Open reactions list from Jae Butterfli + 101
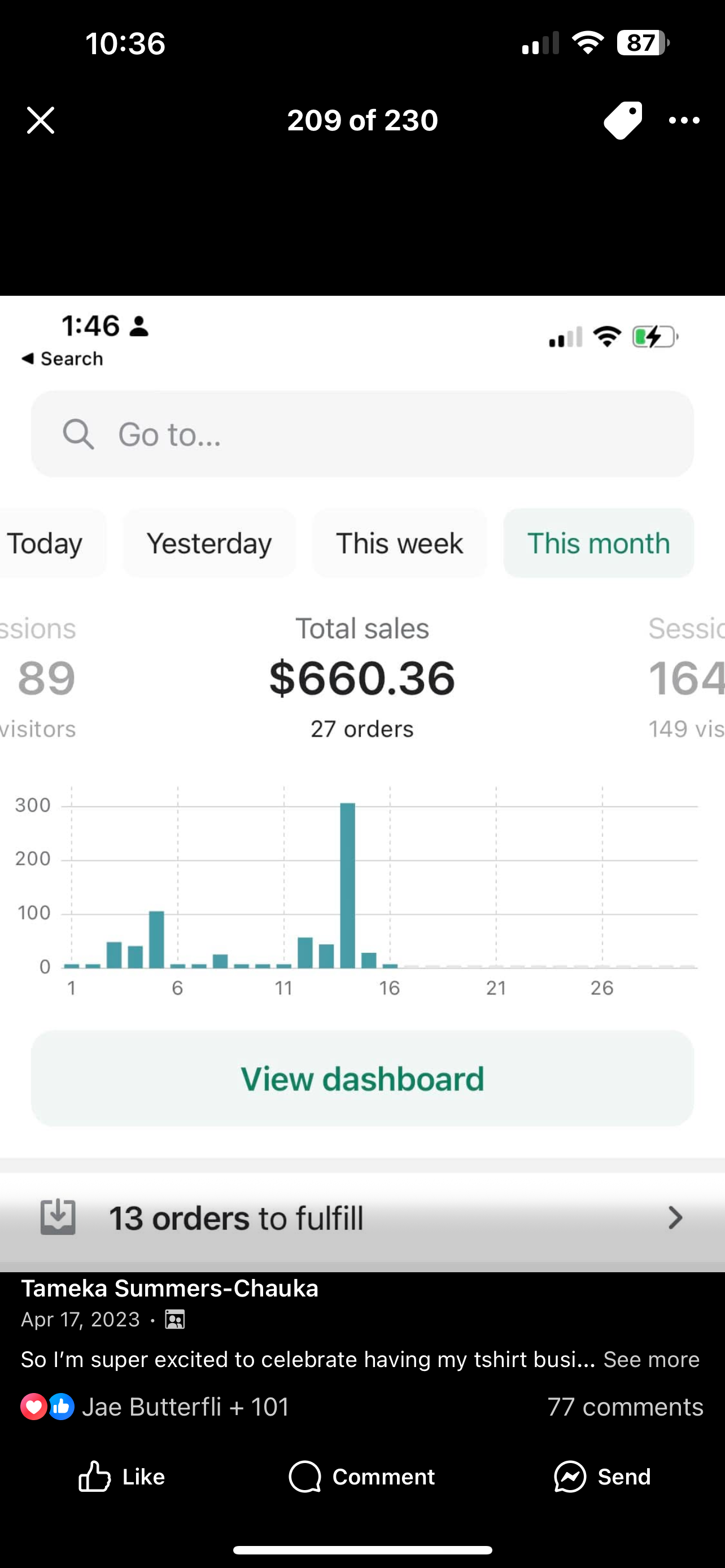The height and width of the screenshot is (1568, 725). tap(155, 1407)
